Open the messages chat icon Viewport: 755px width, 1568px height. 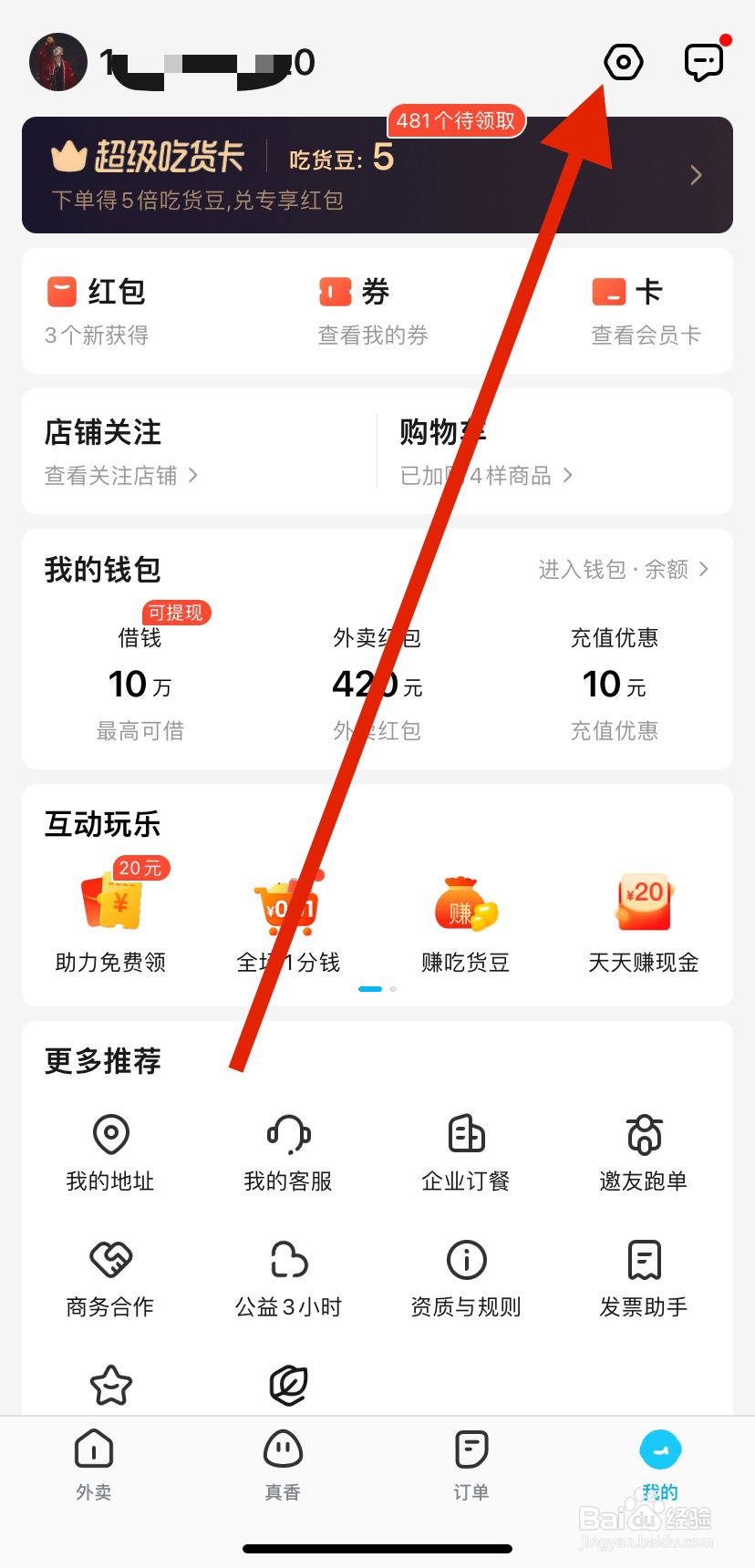pyautogui.click(x=705, y=62)
